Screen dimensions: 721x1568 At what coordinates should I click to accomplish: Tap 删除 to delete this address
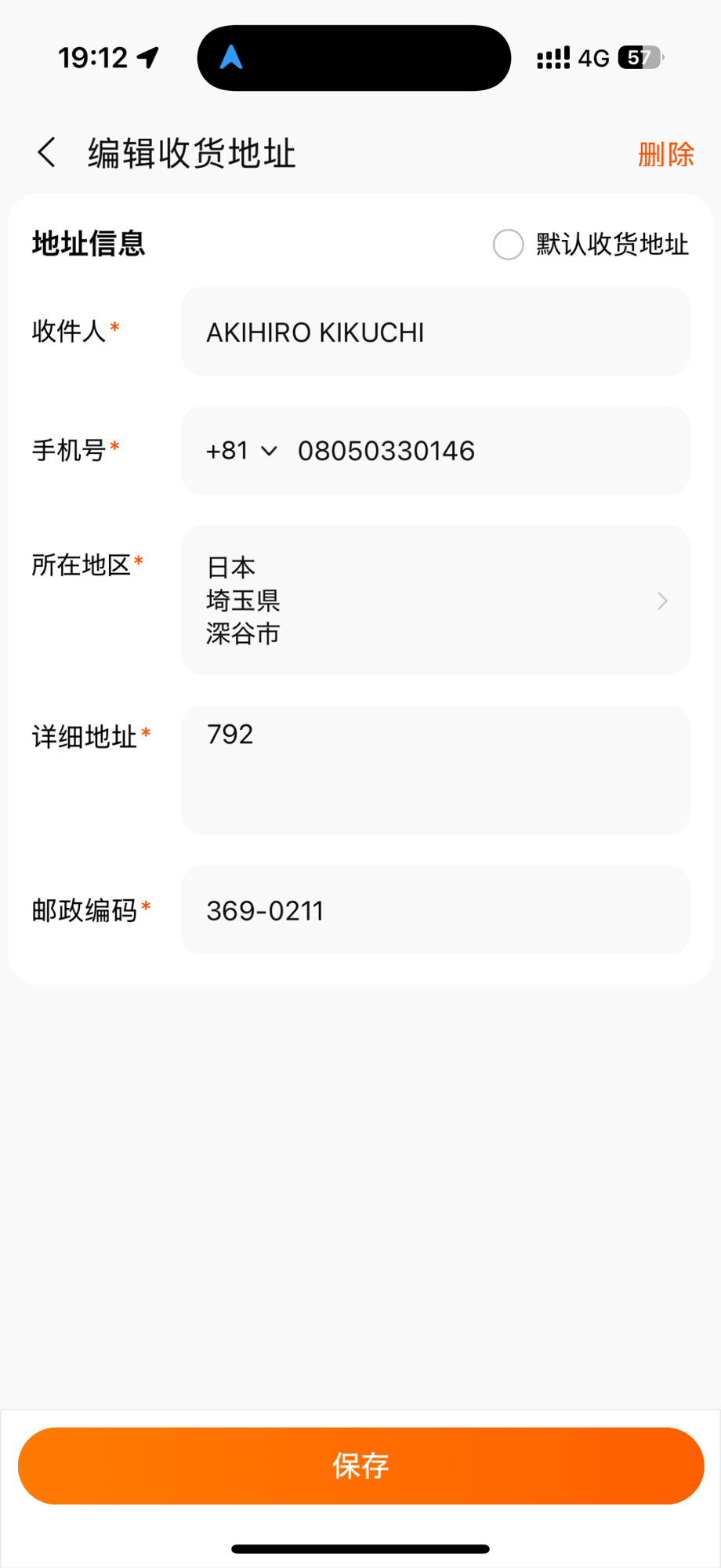(665, 154)
